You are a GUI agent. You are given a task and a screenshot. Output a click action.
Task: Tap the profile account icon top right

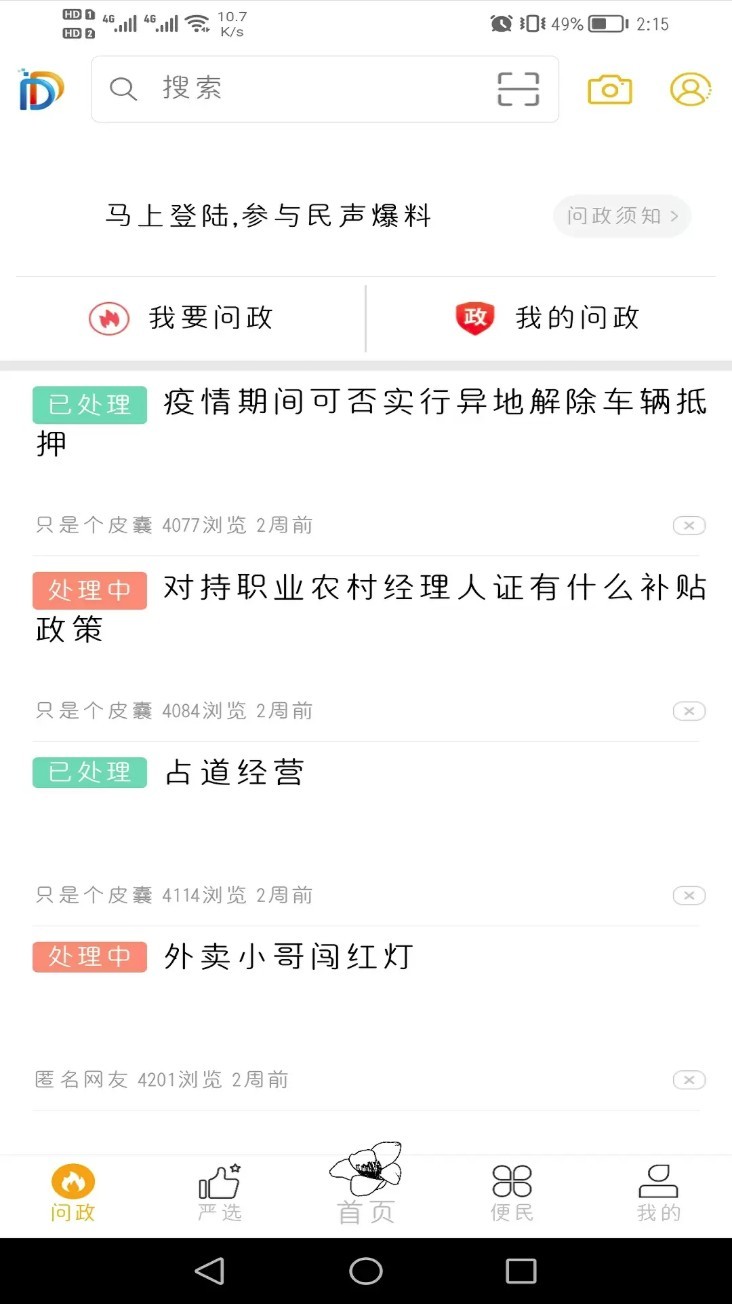tap(690, 89)
